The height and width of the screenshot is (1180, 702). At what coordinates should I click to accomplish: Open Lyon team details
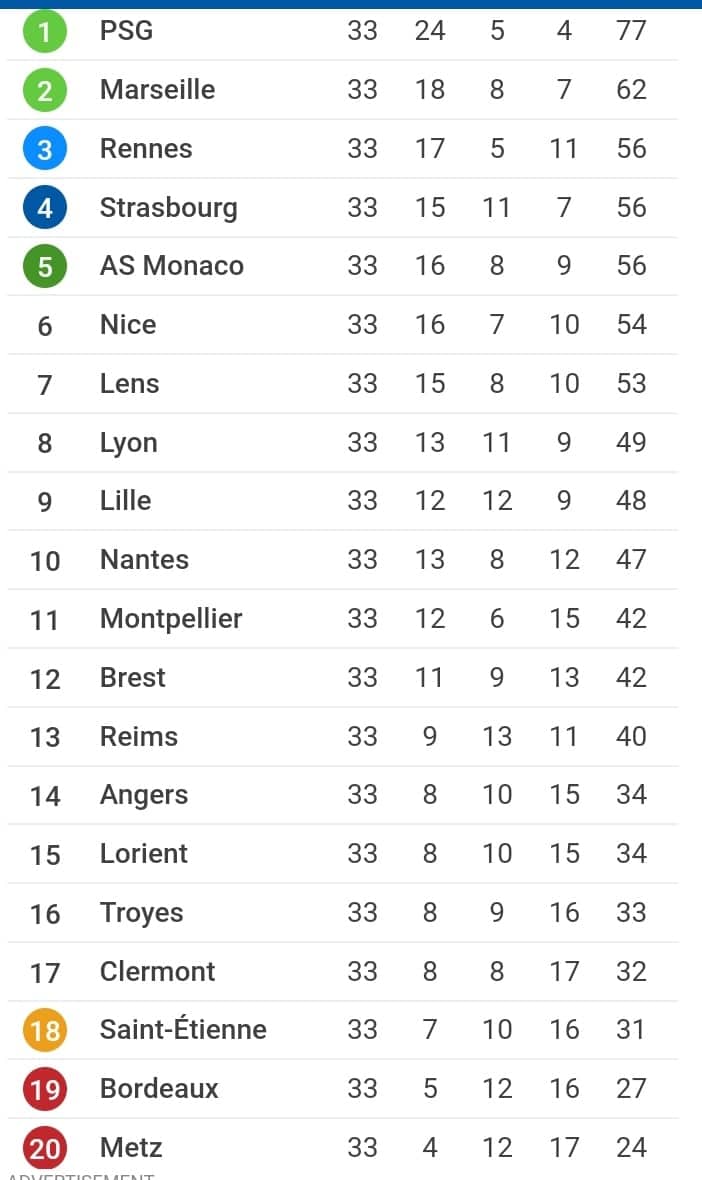pyautogui.click(x=342, y=442)
